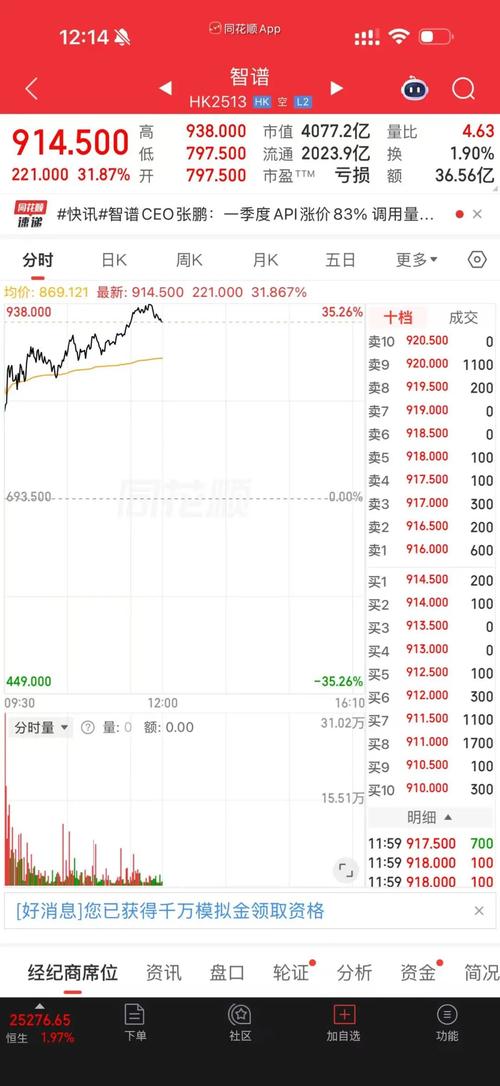Open the robot assistant icon
Viewport: 500px width, 1086px height.
(x=414, y=89)
